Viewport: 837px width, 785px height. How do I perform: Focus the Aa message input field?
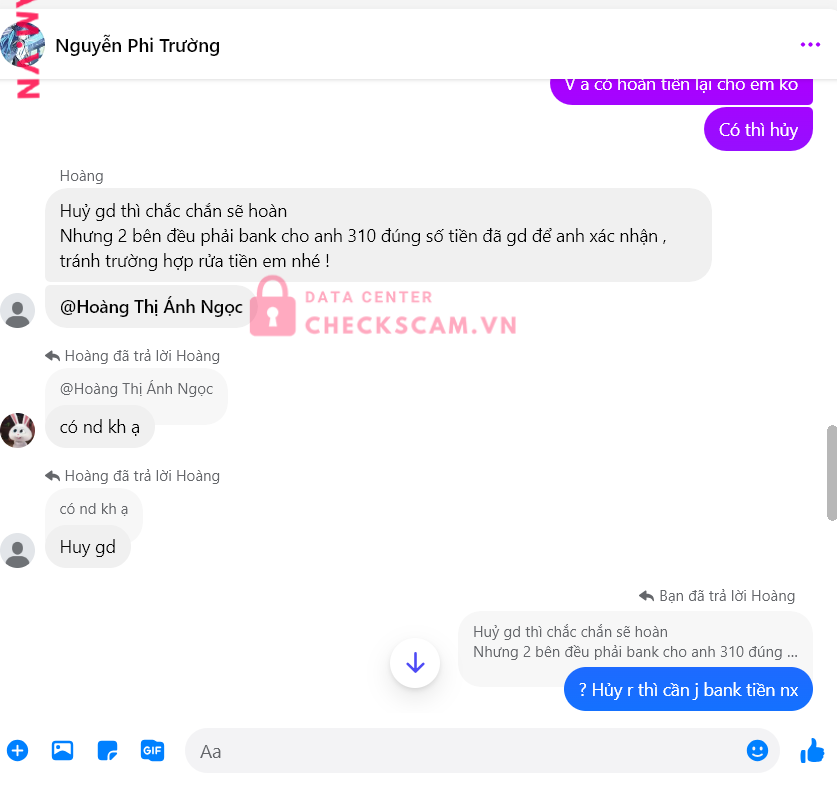(460, 751)
